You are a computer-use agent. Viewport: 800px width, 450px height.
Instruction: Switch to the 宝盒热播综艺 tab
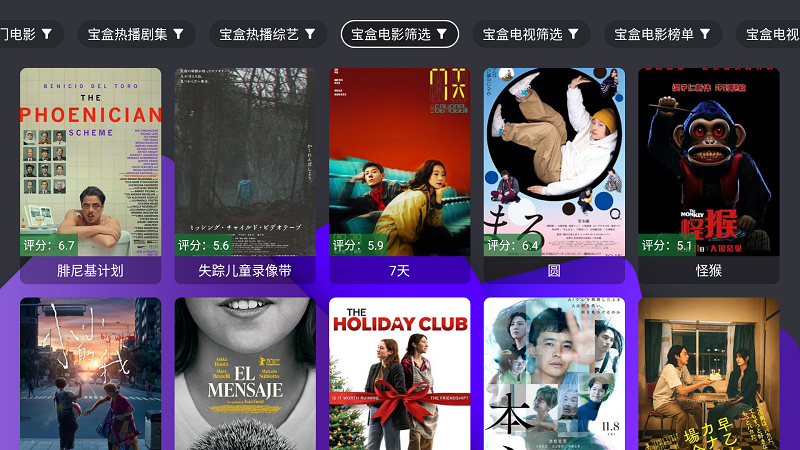tap(263, 34)
